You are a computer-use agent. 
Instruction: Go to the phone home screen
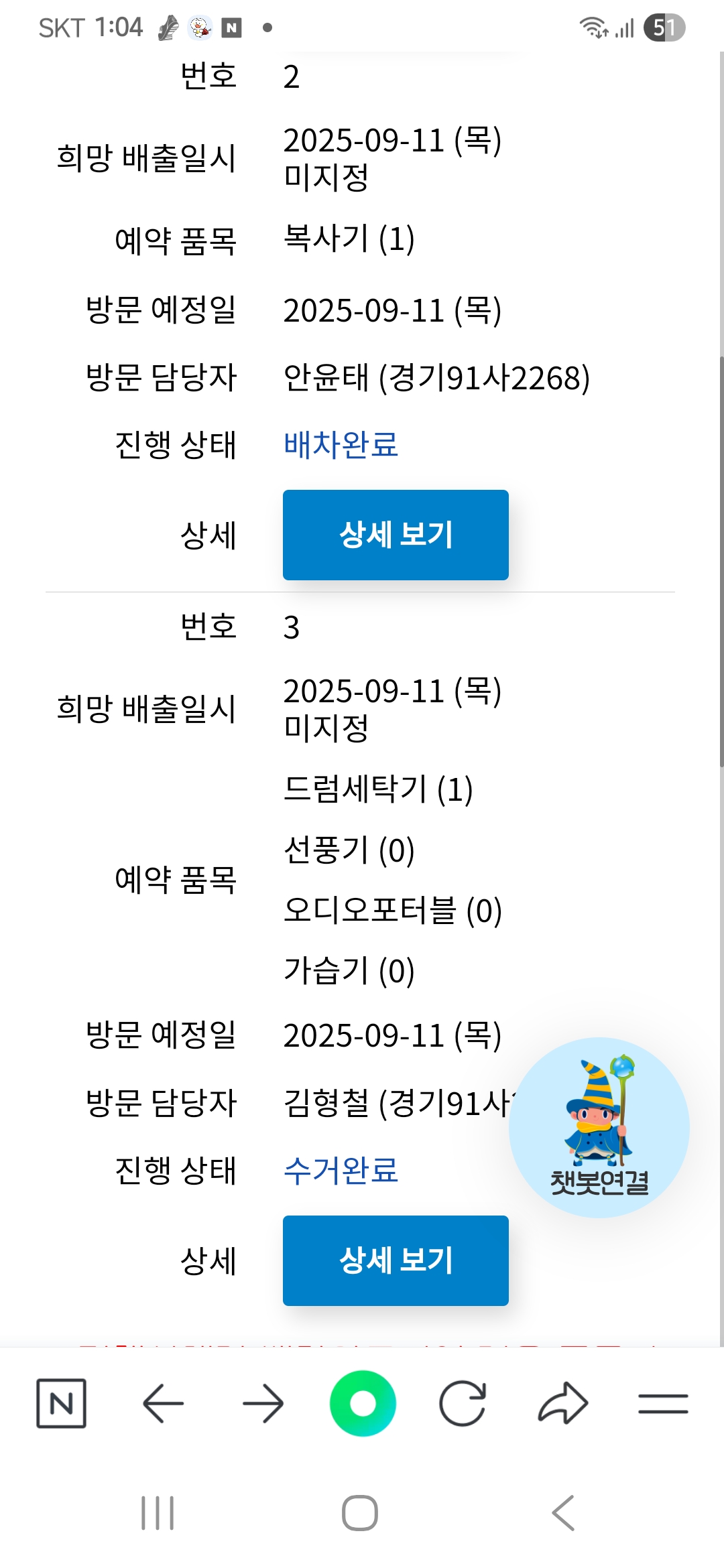click(360, 1513)
